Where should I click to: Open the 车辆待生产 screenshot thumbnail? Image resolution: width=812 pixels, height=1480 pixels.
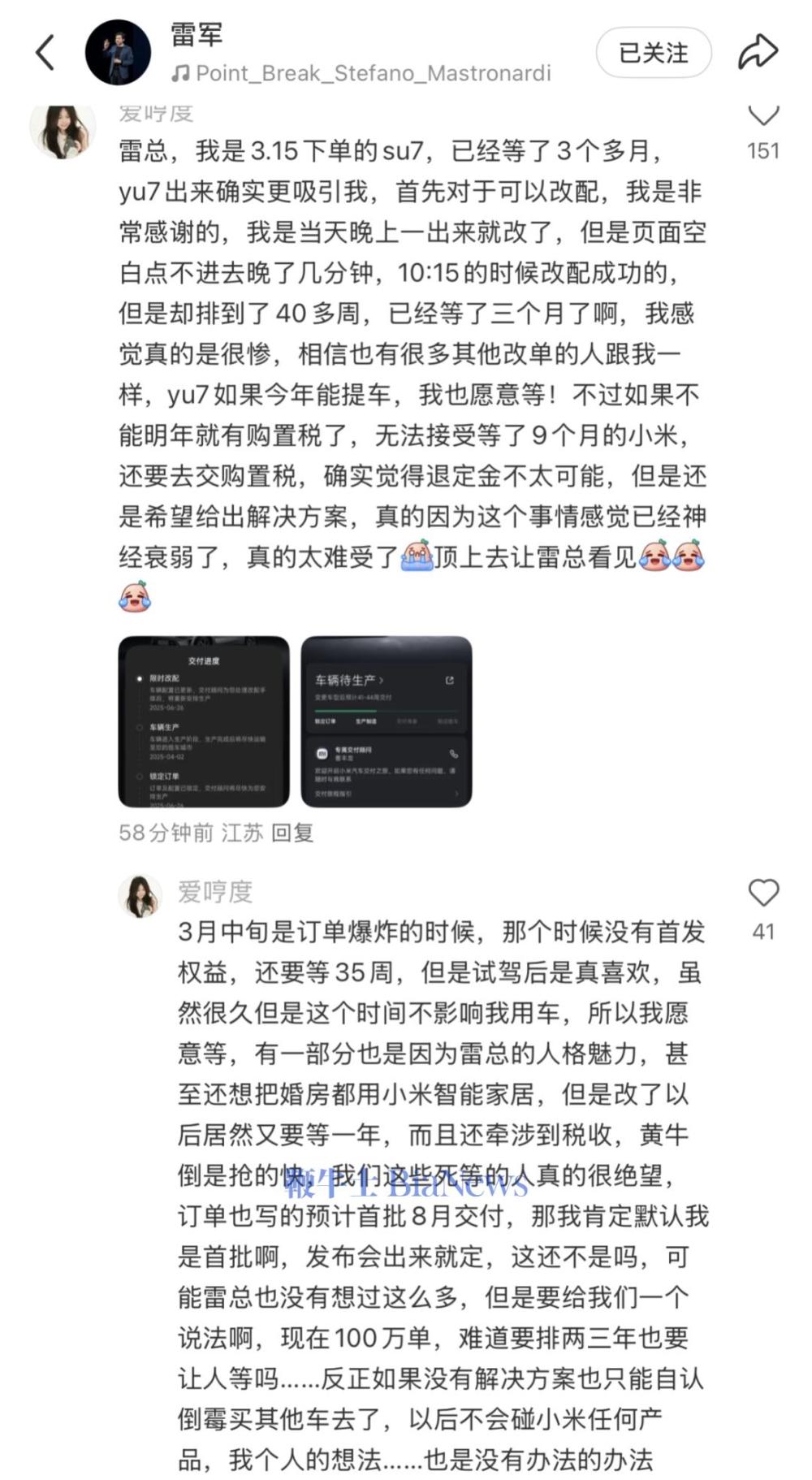pos(387,721)
